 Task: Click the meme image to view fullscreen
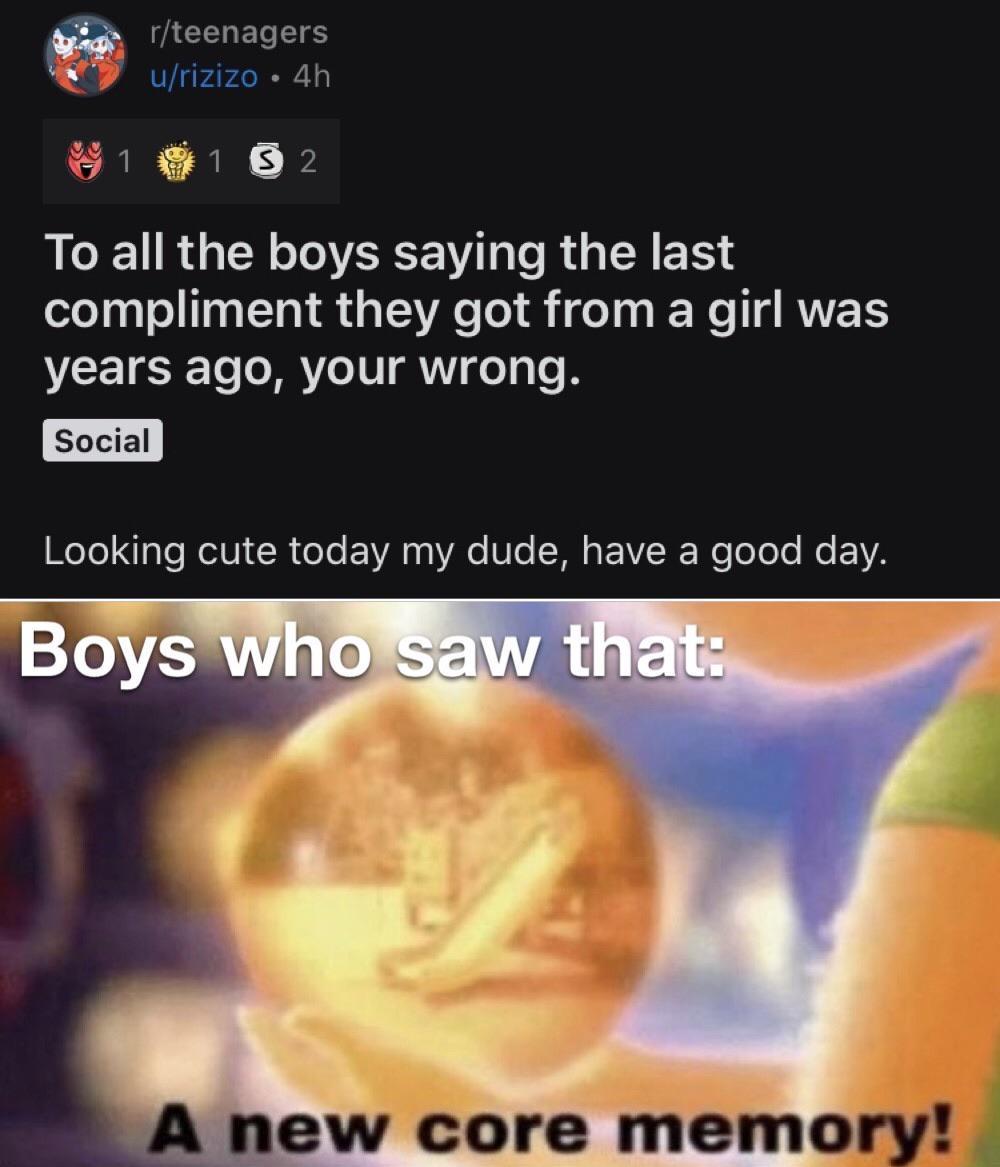coord(500,880)
